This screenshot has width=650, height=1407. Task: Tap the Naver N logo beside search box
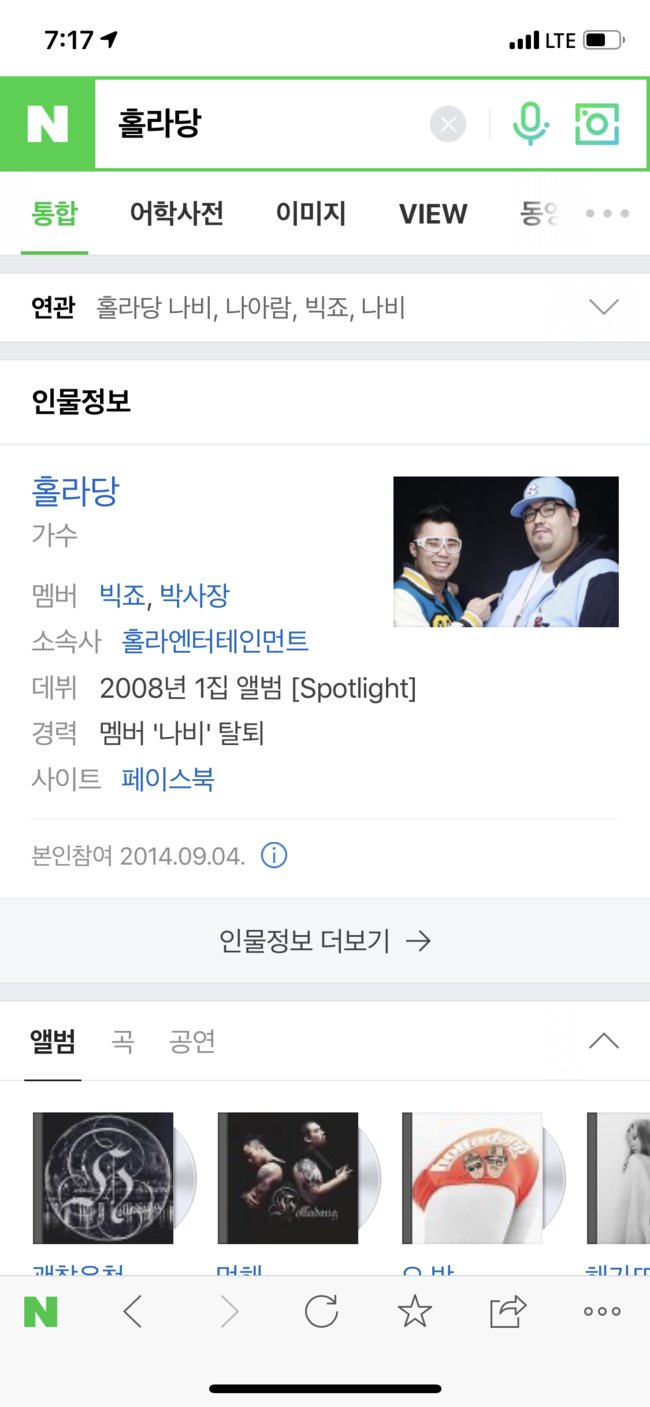click(x=47, y=124)
